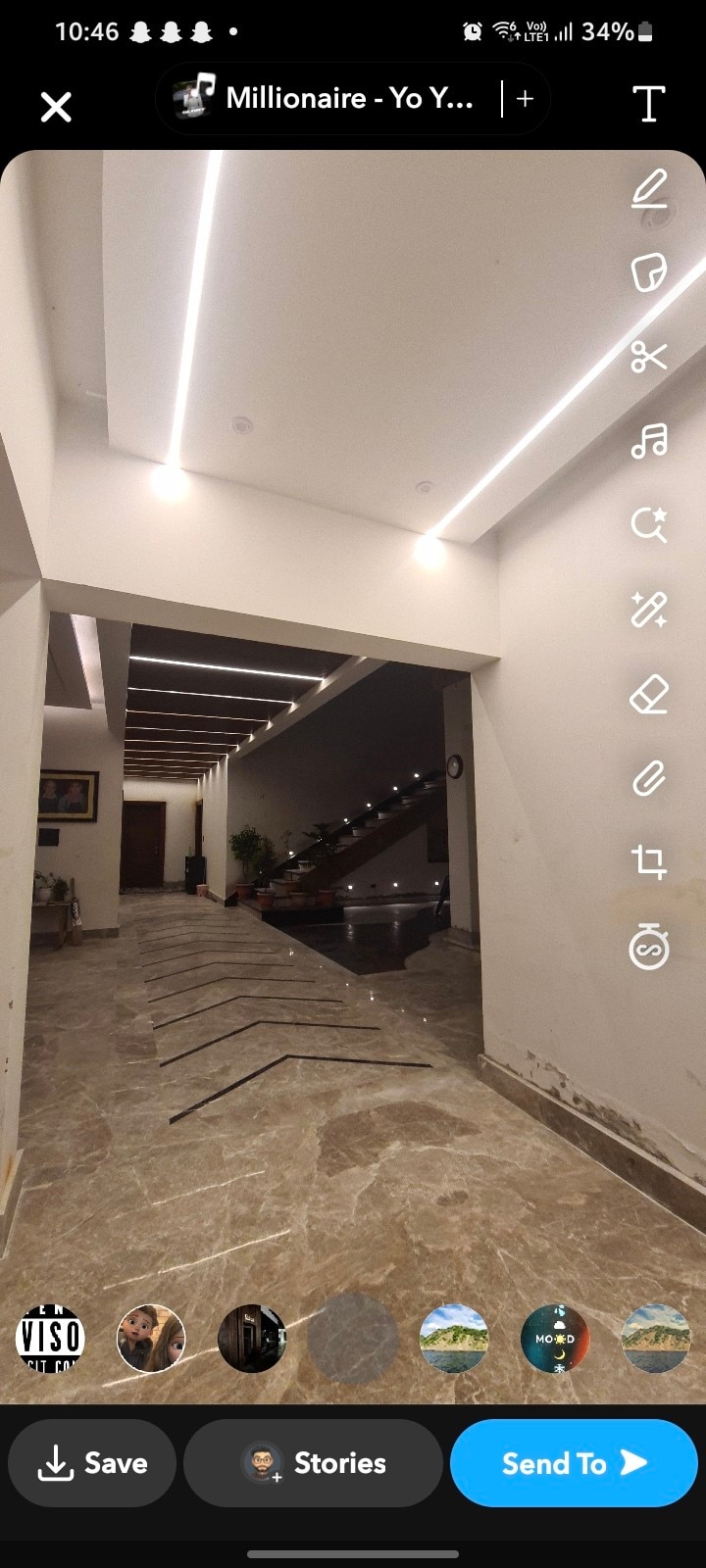The height and width of the screenshot is (1568, 706).
Task: Open the pencil drawing tool
Action: click(648, 189)
